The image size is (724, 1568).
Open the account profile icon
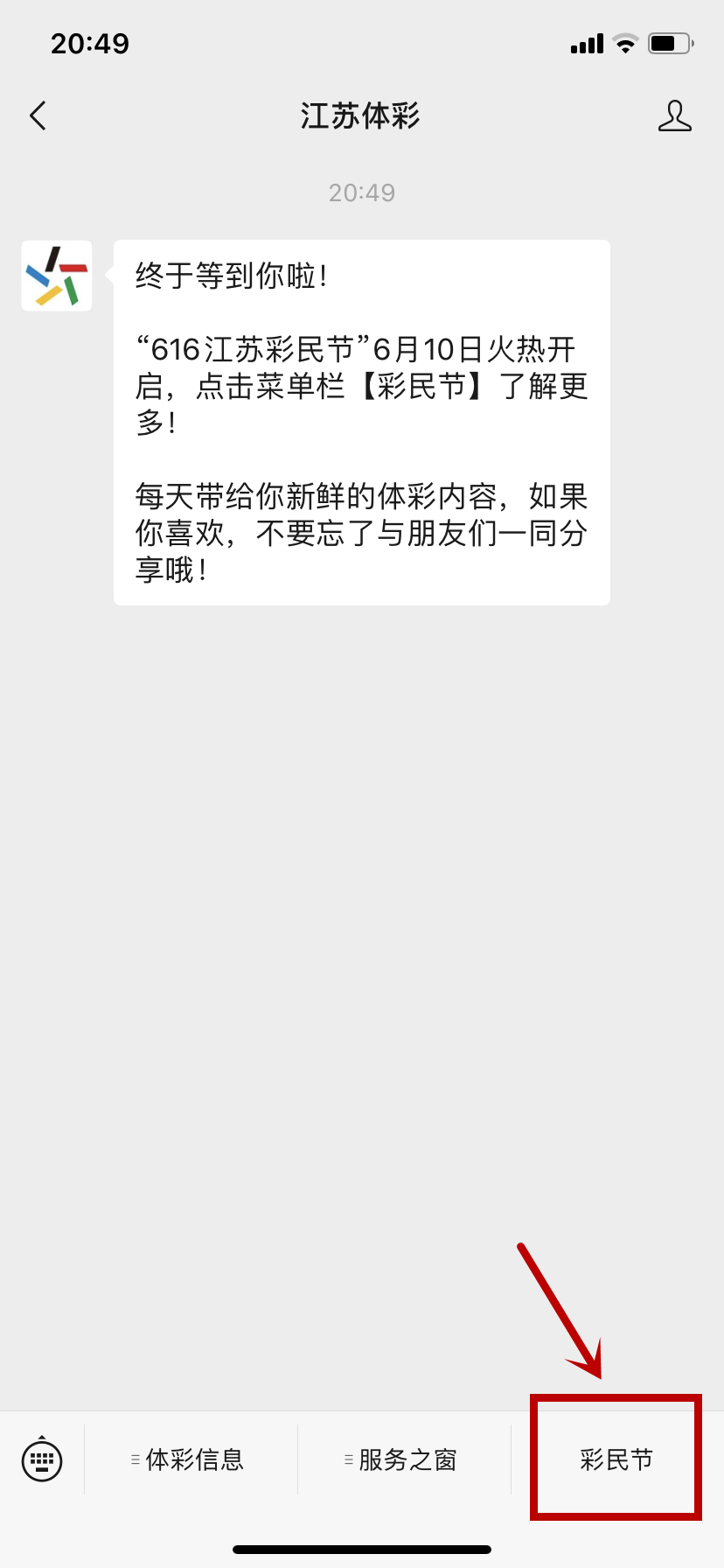tap(674, 115)
